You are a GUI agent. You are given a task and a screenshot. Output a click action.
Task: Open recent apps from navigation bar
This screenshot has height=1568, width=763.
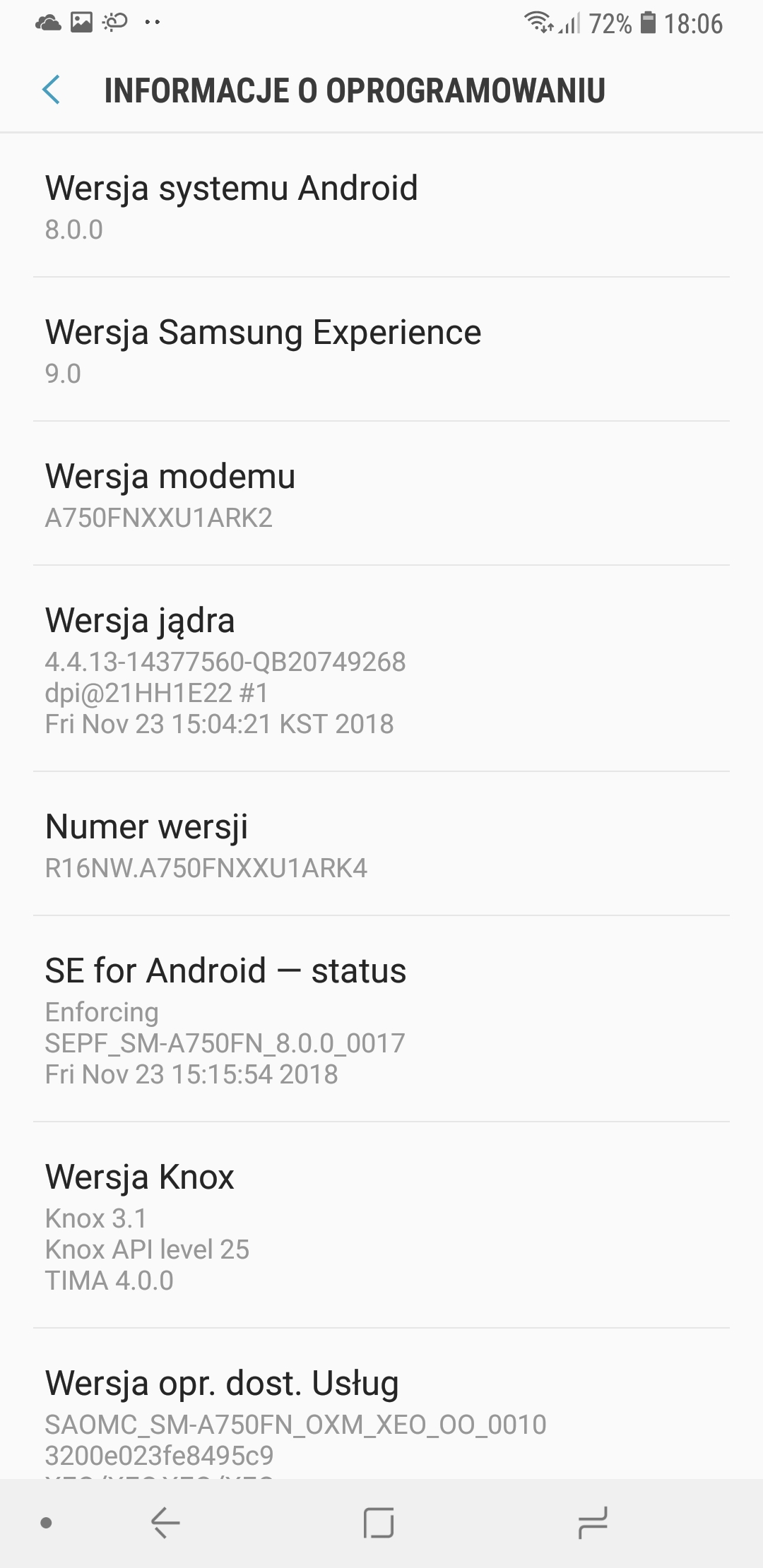click(x=592, y=1523)
